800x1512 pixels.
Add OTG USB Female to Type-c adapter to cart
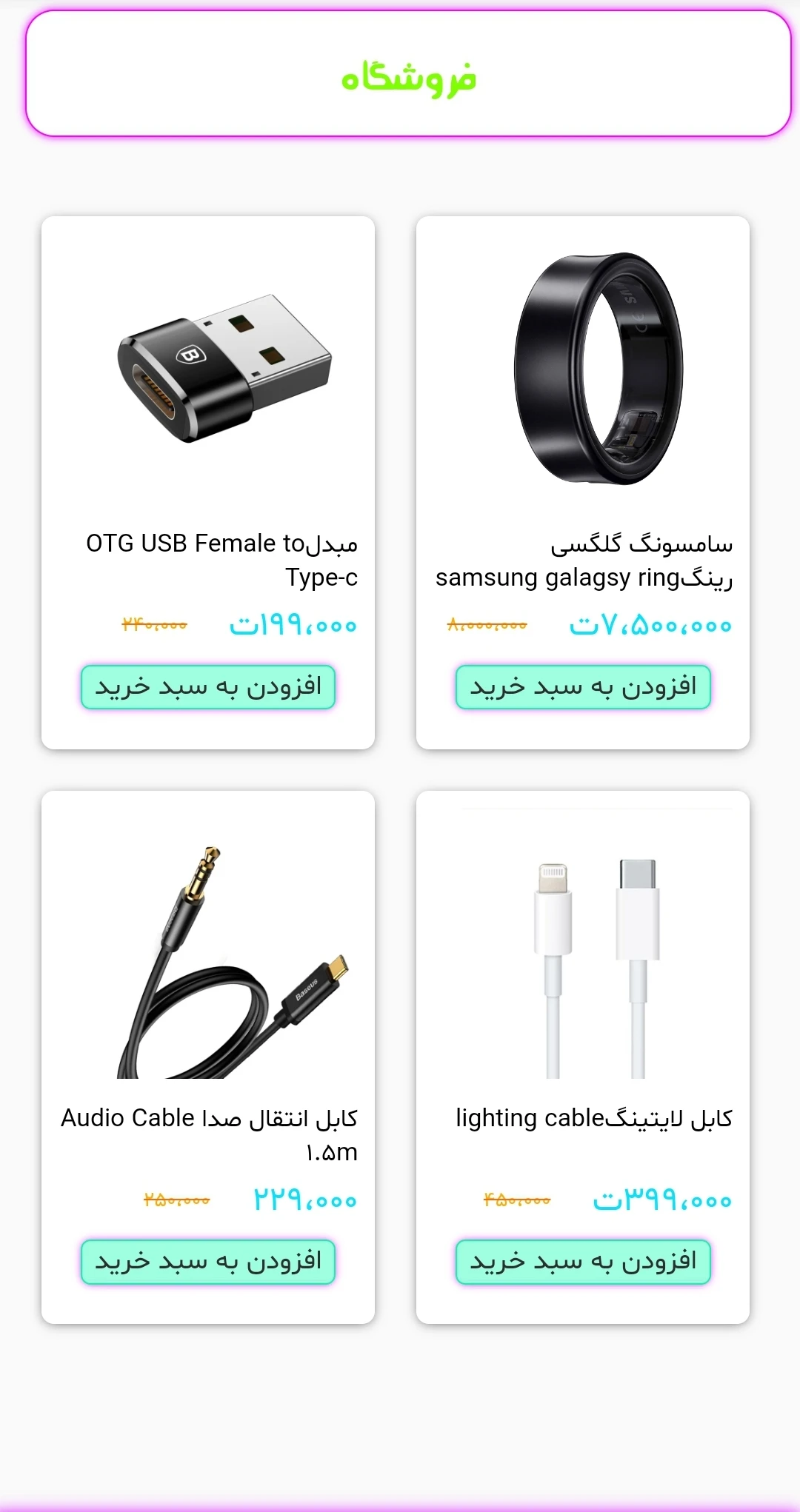(207, 687)
